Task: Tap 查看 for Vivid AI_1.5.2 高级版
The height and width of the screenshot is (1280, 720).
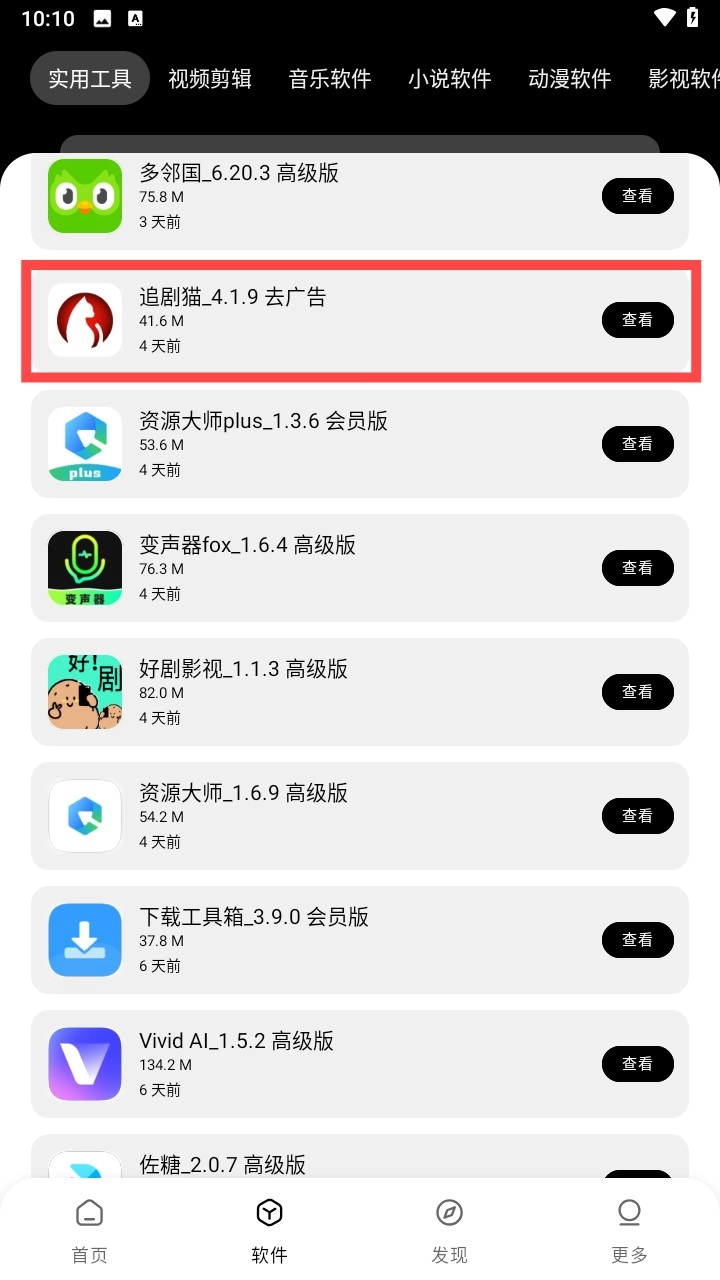Action: tap(637, 1064)
